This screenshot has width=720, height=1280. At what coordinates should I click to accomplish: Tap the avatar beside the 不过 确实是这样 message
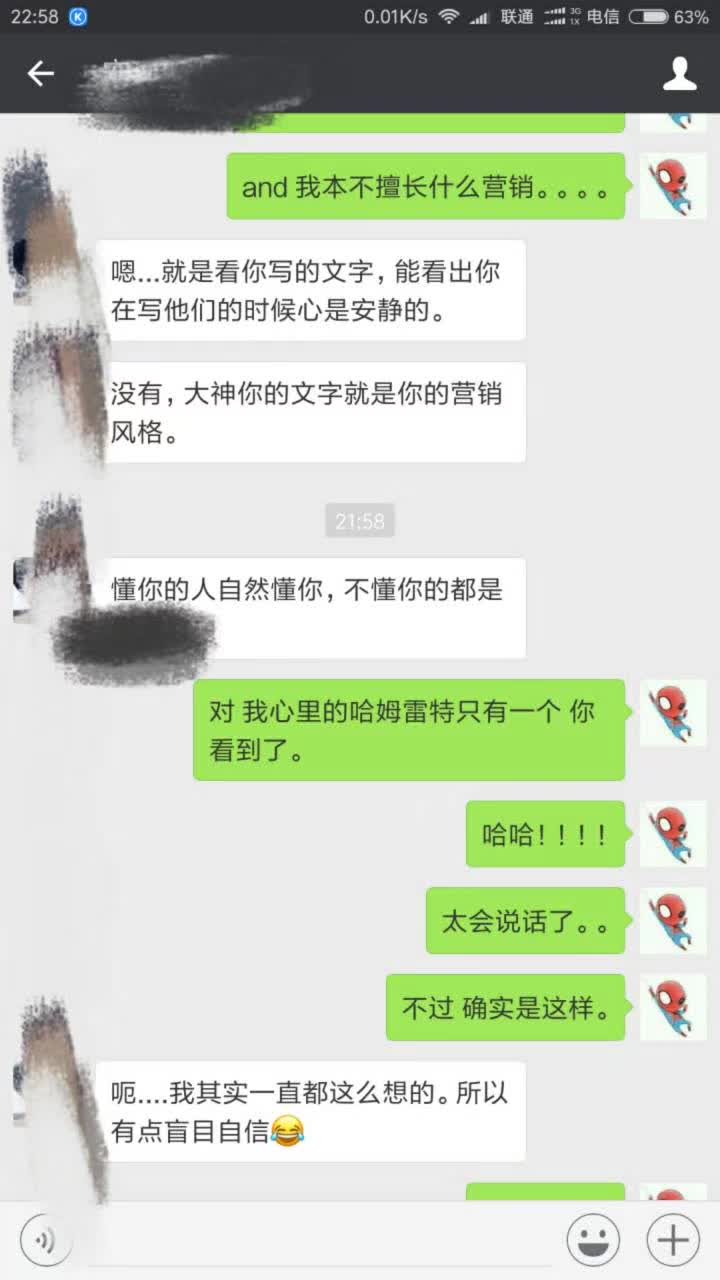pyautogui.click(x=673, y=1007)
